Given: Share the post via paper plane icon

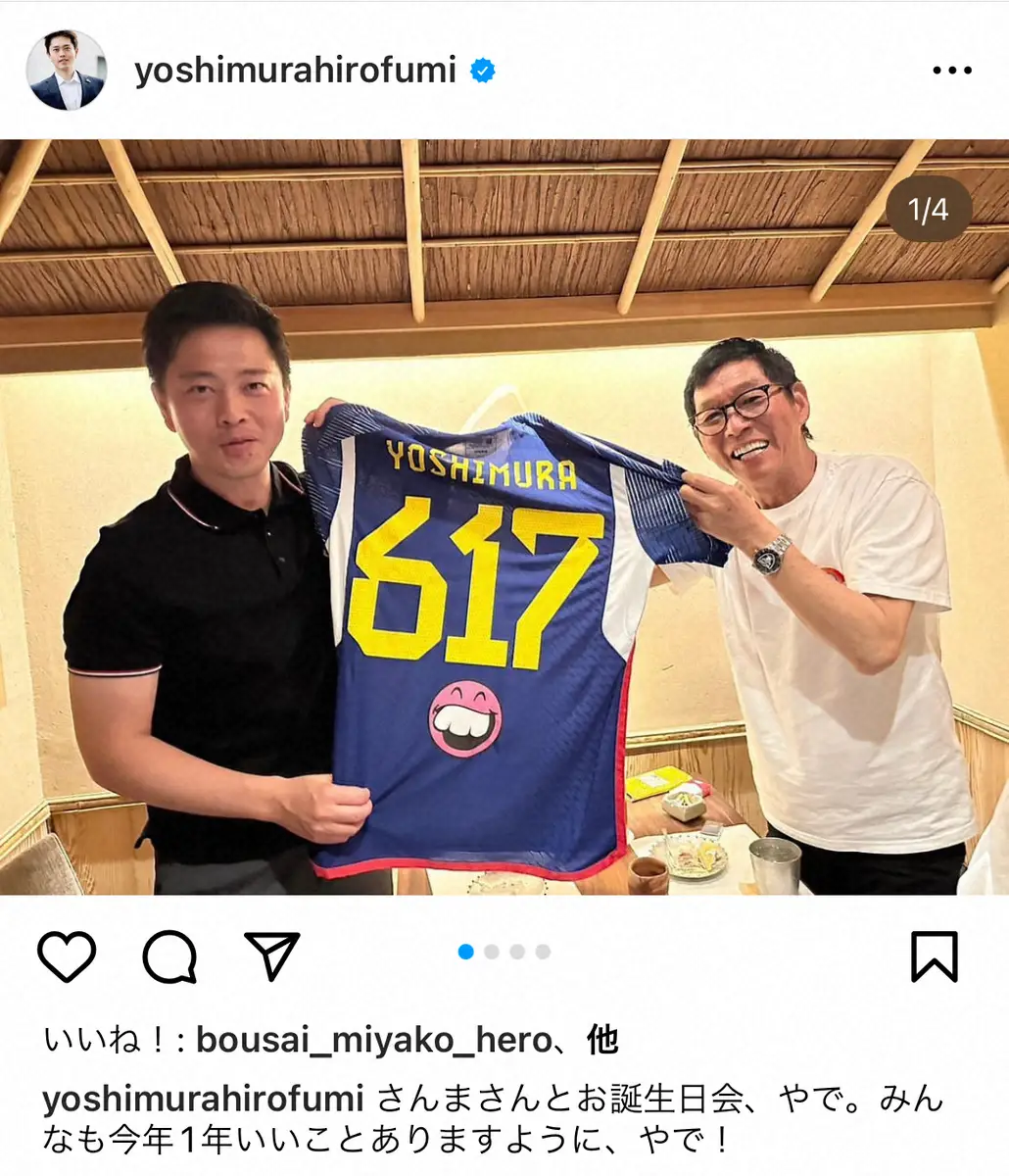Looking at the screenshot, I should (271, 955).
